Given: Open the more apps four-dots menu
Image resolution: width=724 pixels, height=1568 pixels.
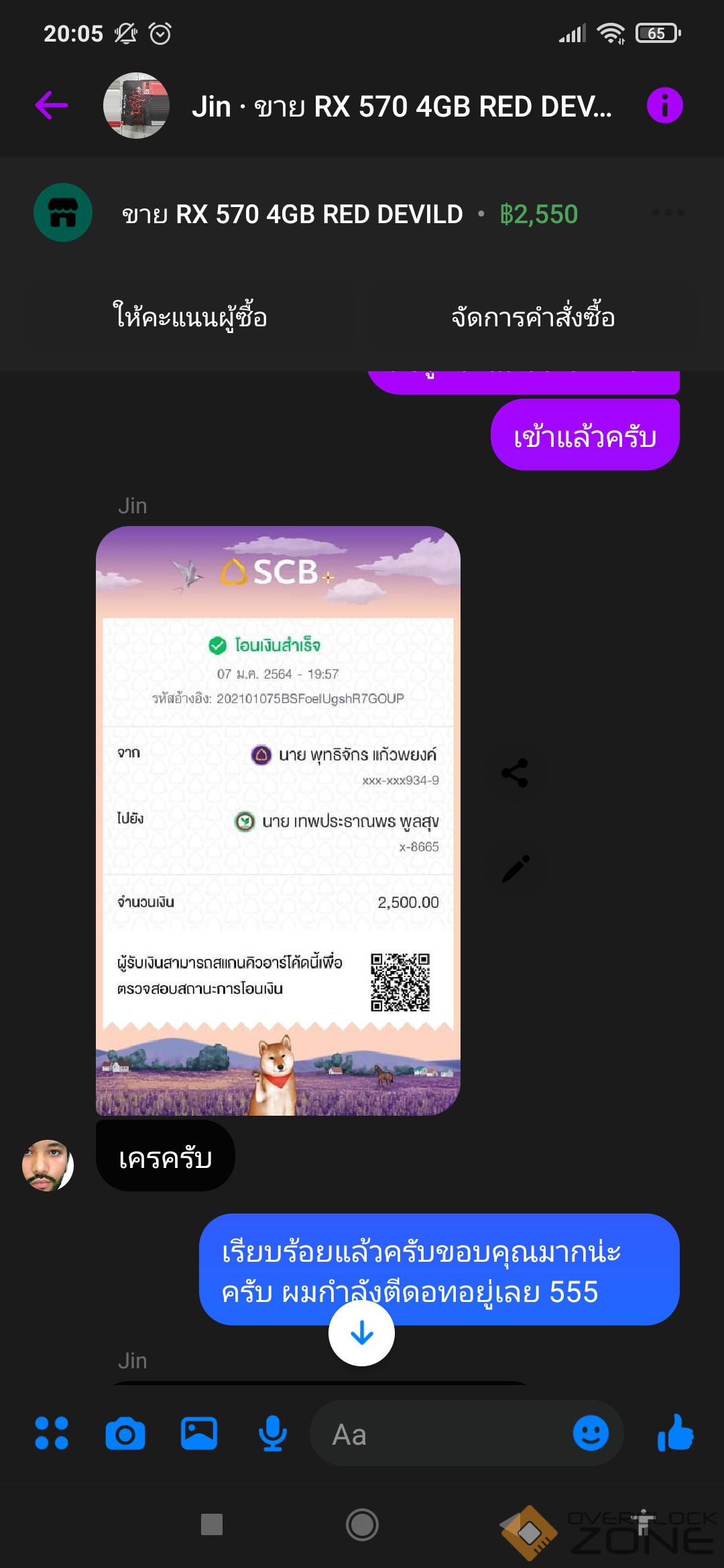Looking at the screenshot, I should tap(52, 1433).
